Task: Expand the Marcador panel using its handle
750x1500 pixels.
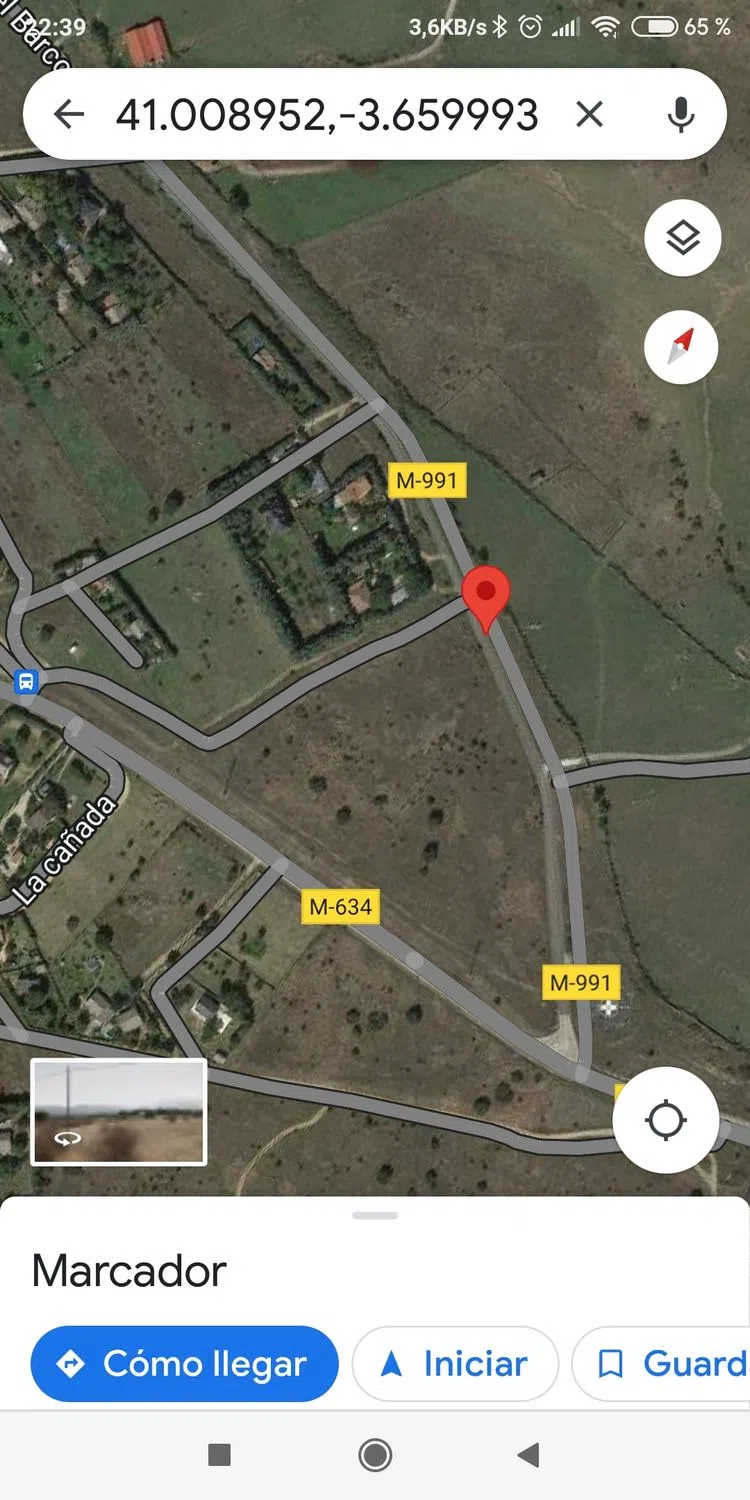Action: (375, 1216)
